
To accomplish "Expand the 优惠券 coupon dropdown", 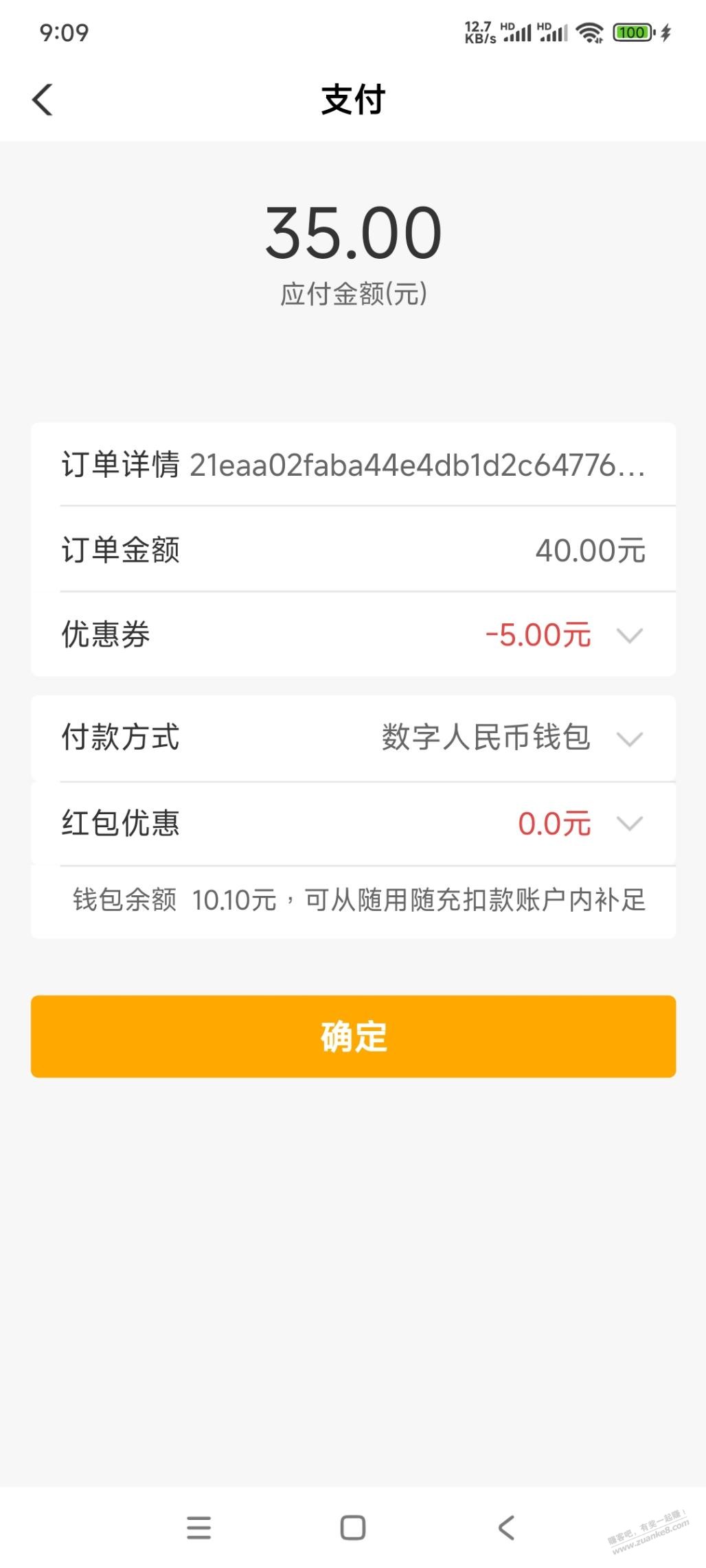I will coord(629,636).
